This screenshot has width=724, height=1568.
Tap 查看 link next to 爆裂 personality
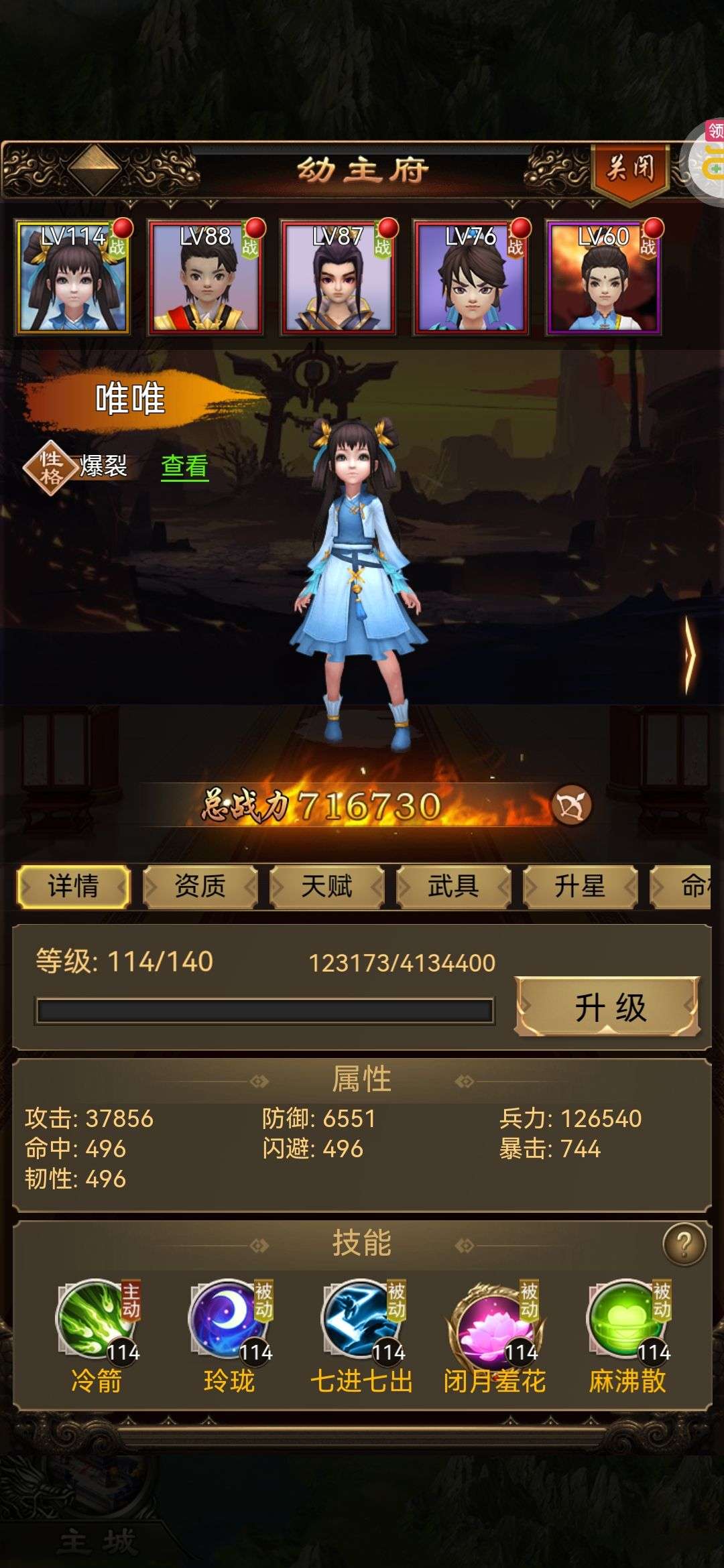point(184,466)
